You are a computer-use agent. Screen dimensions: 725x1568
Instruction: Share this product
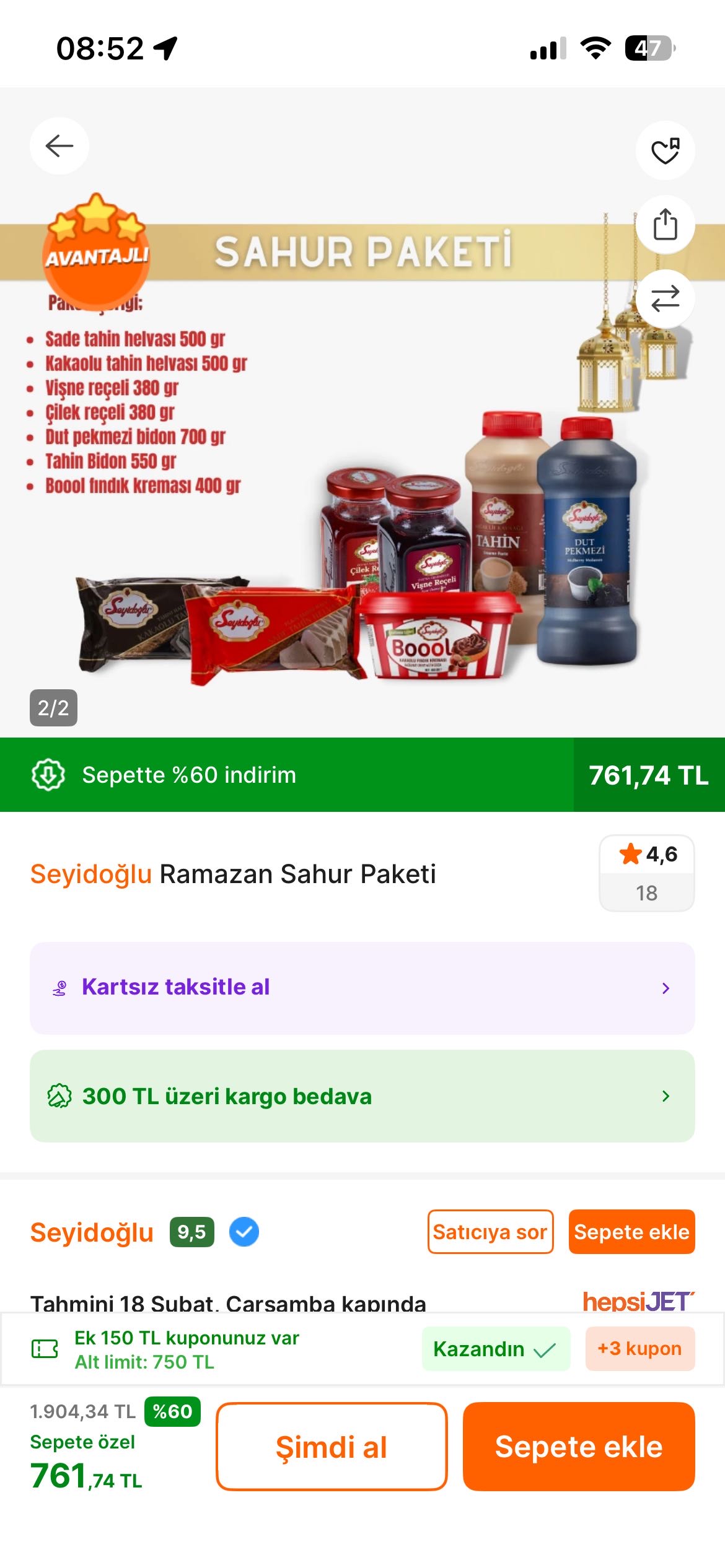pyautogui.click(x=665, y=225)
